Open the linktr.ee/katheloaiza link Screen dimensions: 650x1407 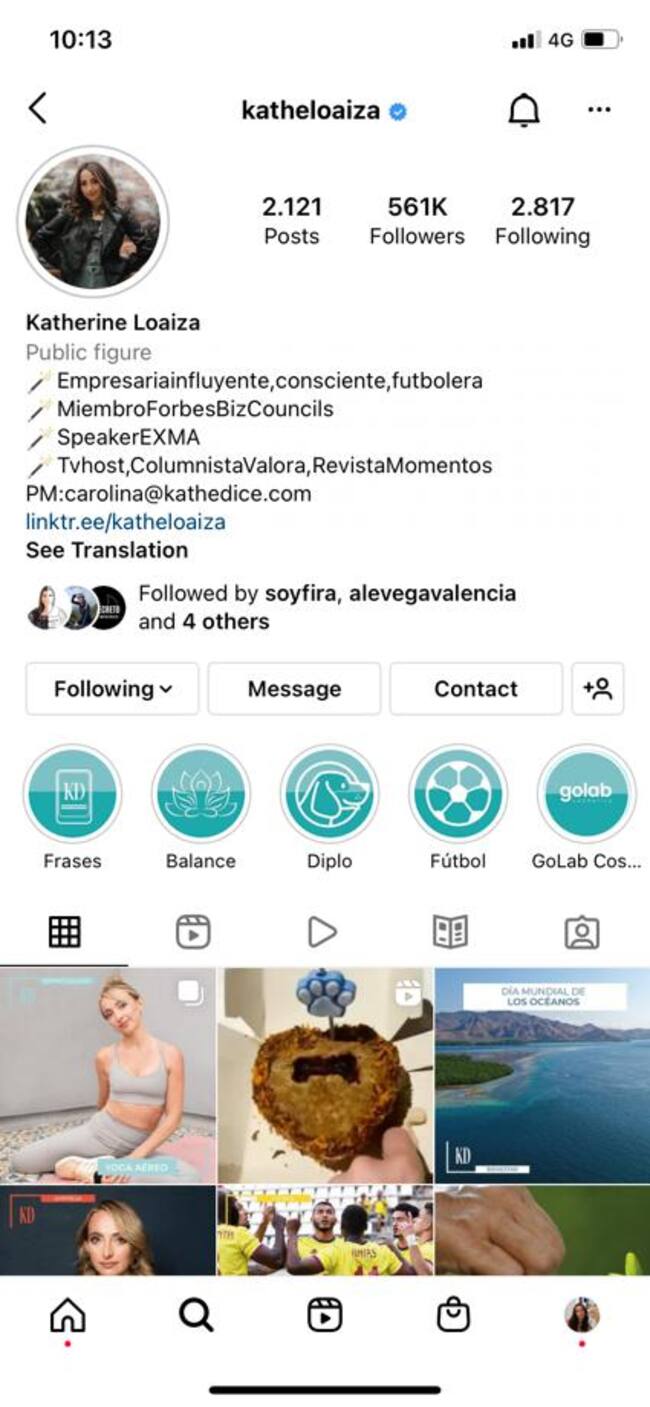tap(125, 521)
